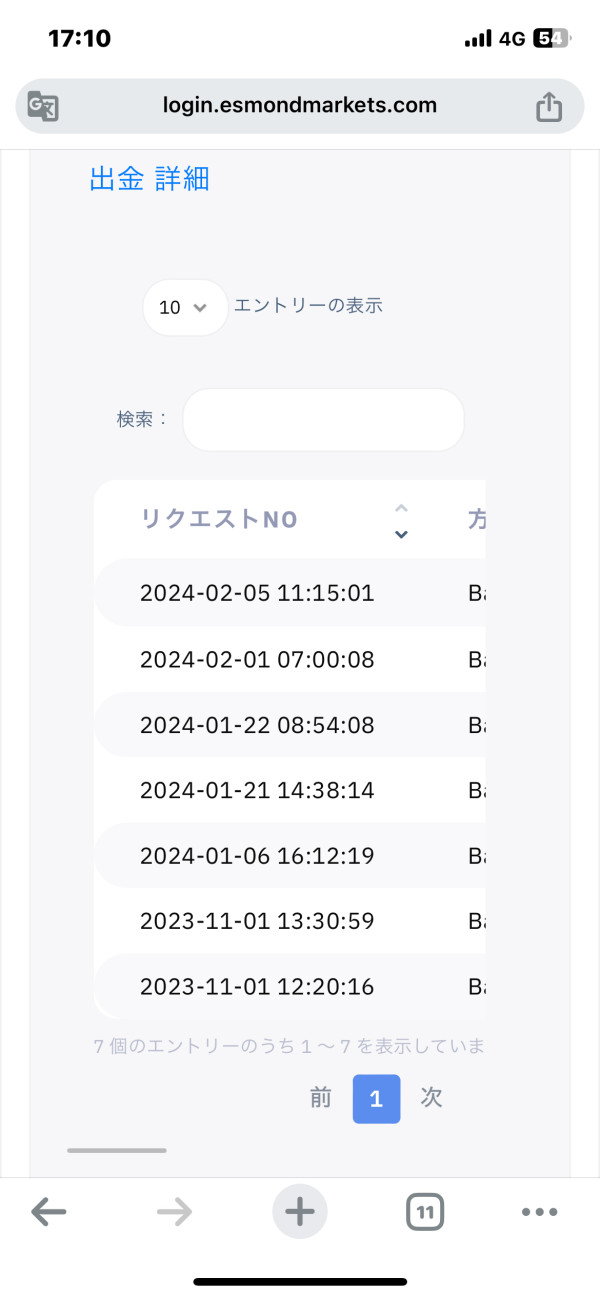Viewport: 600px width, 1298px height.
Task: Go back with the browser back arrow
Action: 48,1213
